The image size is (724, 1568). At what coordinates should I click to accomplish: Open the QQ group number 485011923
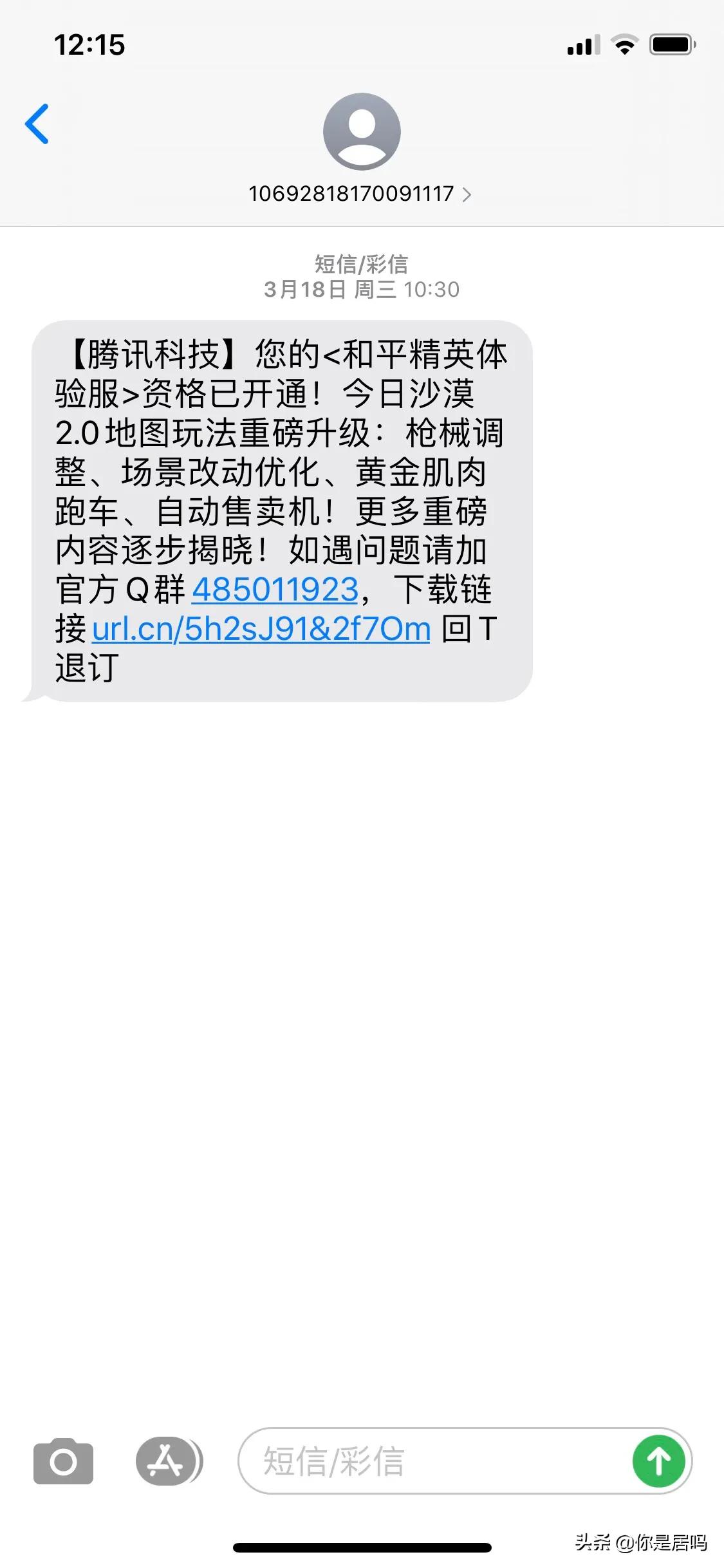click(275, 590)
